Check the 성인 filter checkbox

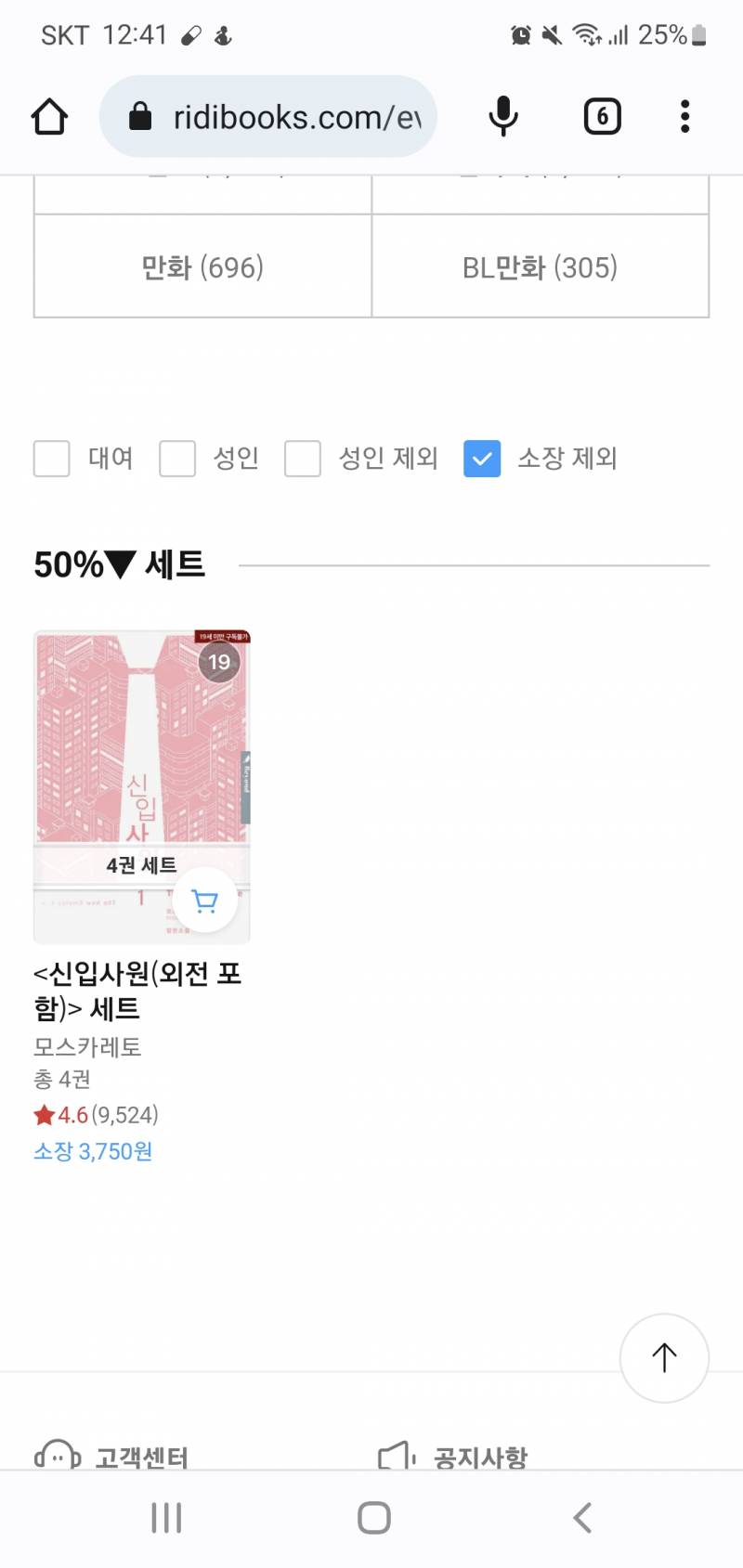pyautogui.click(x=177, y=458)
